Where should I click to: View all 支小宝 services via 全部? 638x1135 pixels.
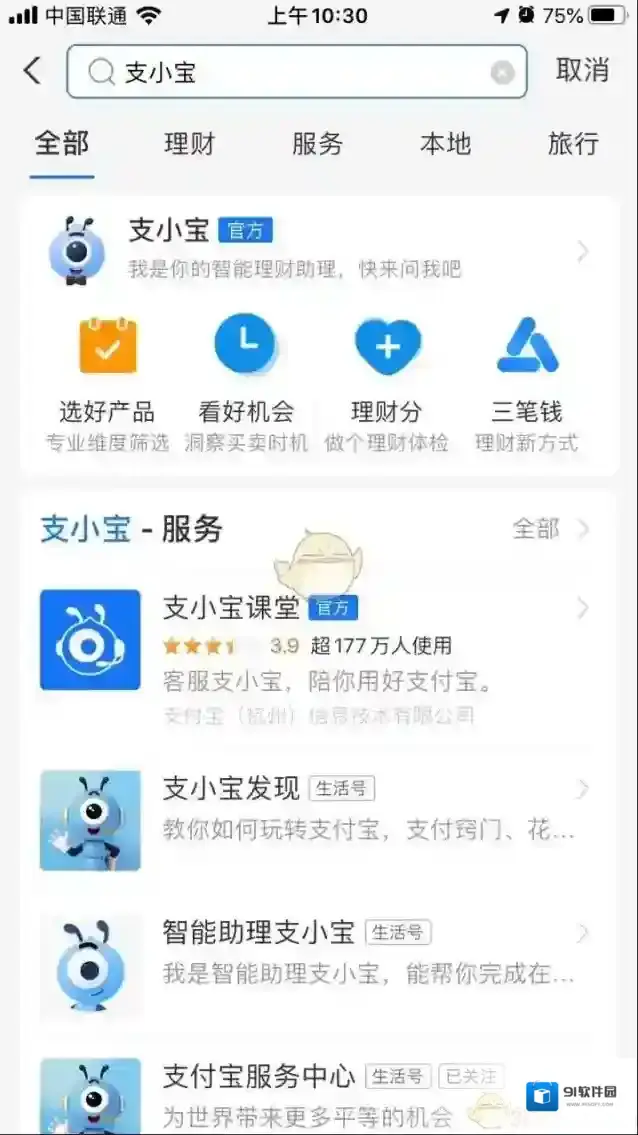coord(550,529)
